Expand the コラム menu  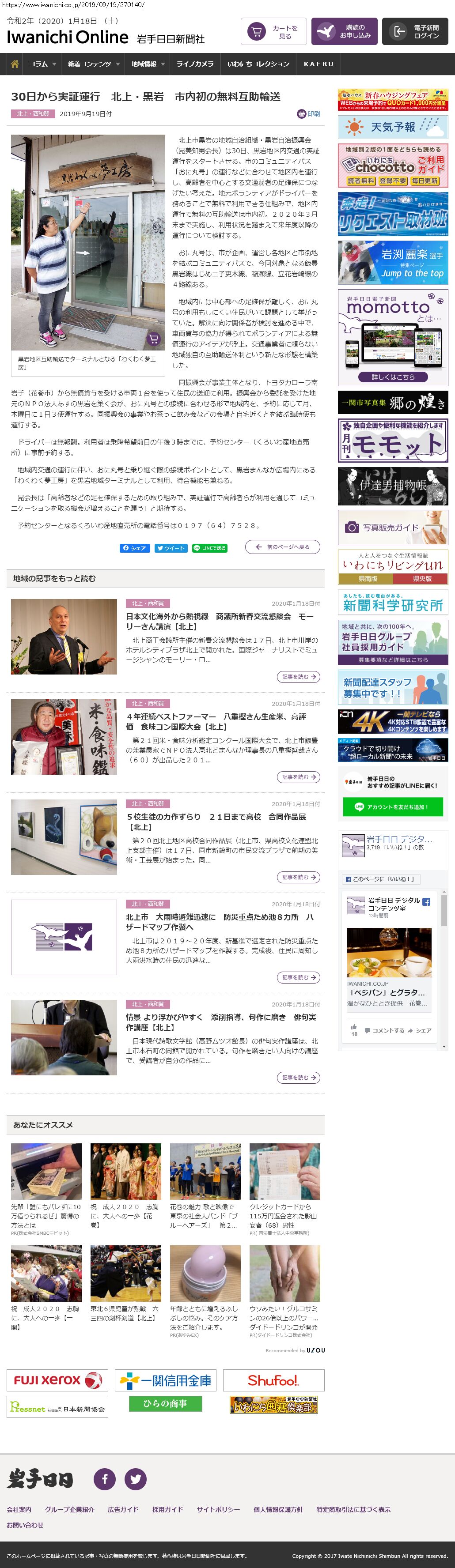pyautogui.click(x=42, y=64)
